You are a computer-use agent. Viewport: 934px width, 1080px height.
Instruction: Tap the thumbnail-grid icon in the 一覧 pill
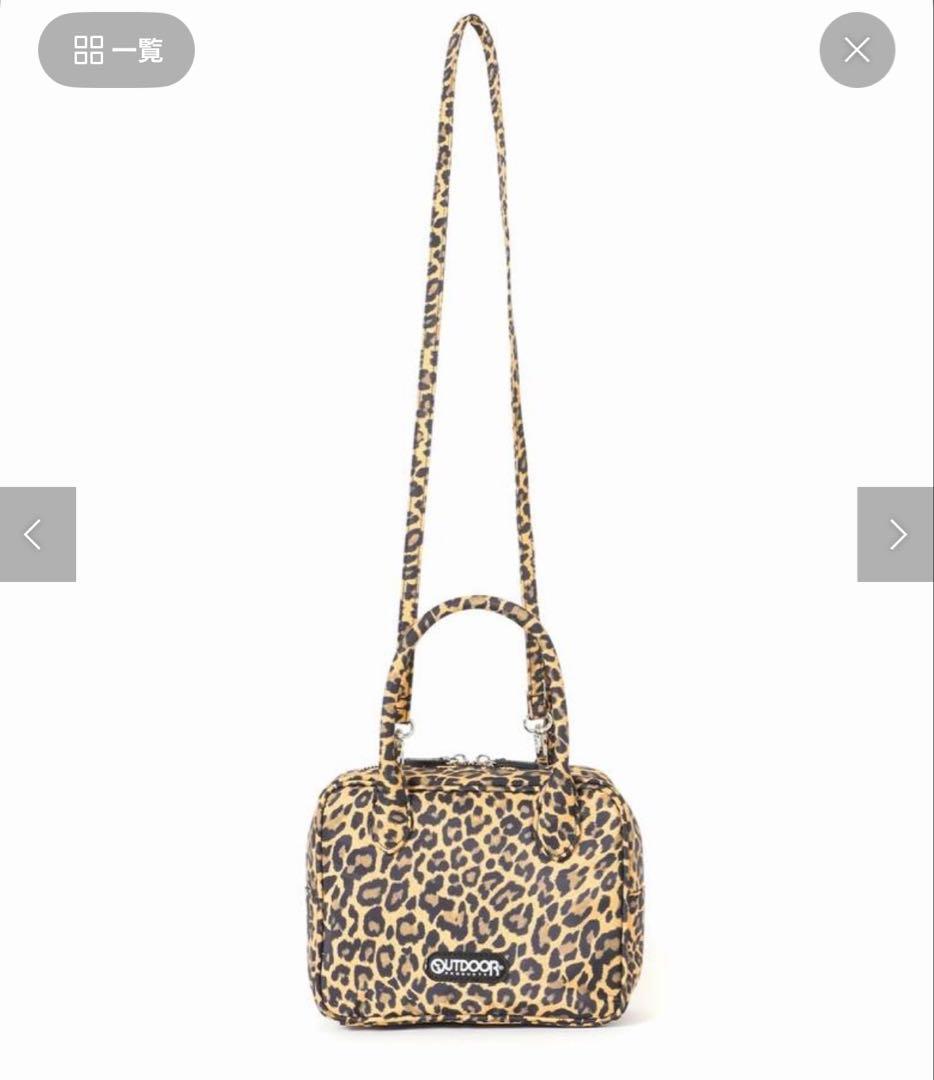coord(89,49)
